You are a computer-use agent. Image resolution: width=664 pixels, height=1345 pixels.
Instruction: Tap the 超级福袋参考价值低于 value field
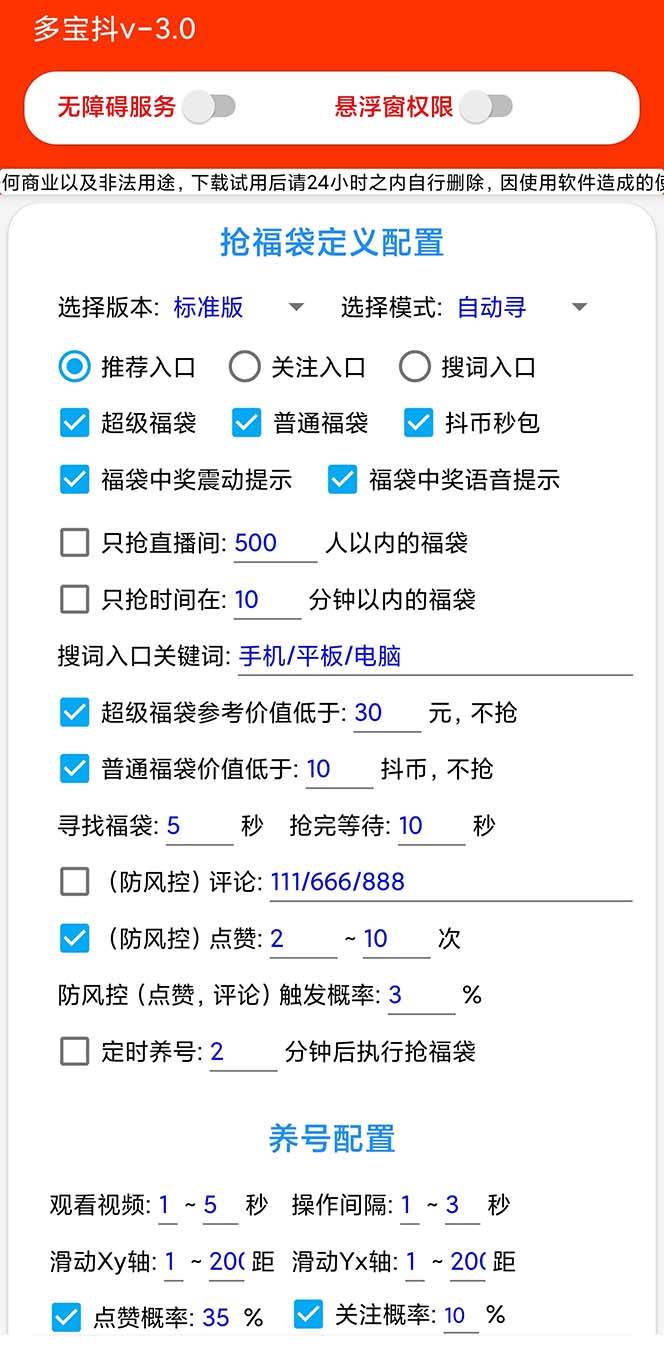pos(387,713)
